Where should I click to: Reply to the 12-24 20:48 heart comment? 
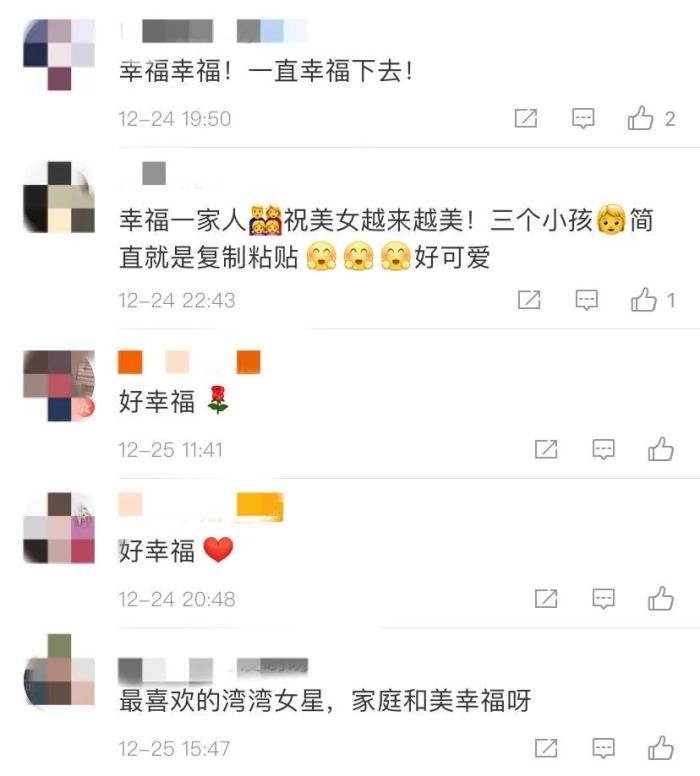[604, 599]
